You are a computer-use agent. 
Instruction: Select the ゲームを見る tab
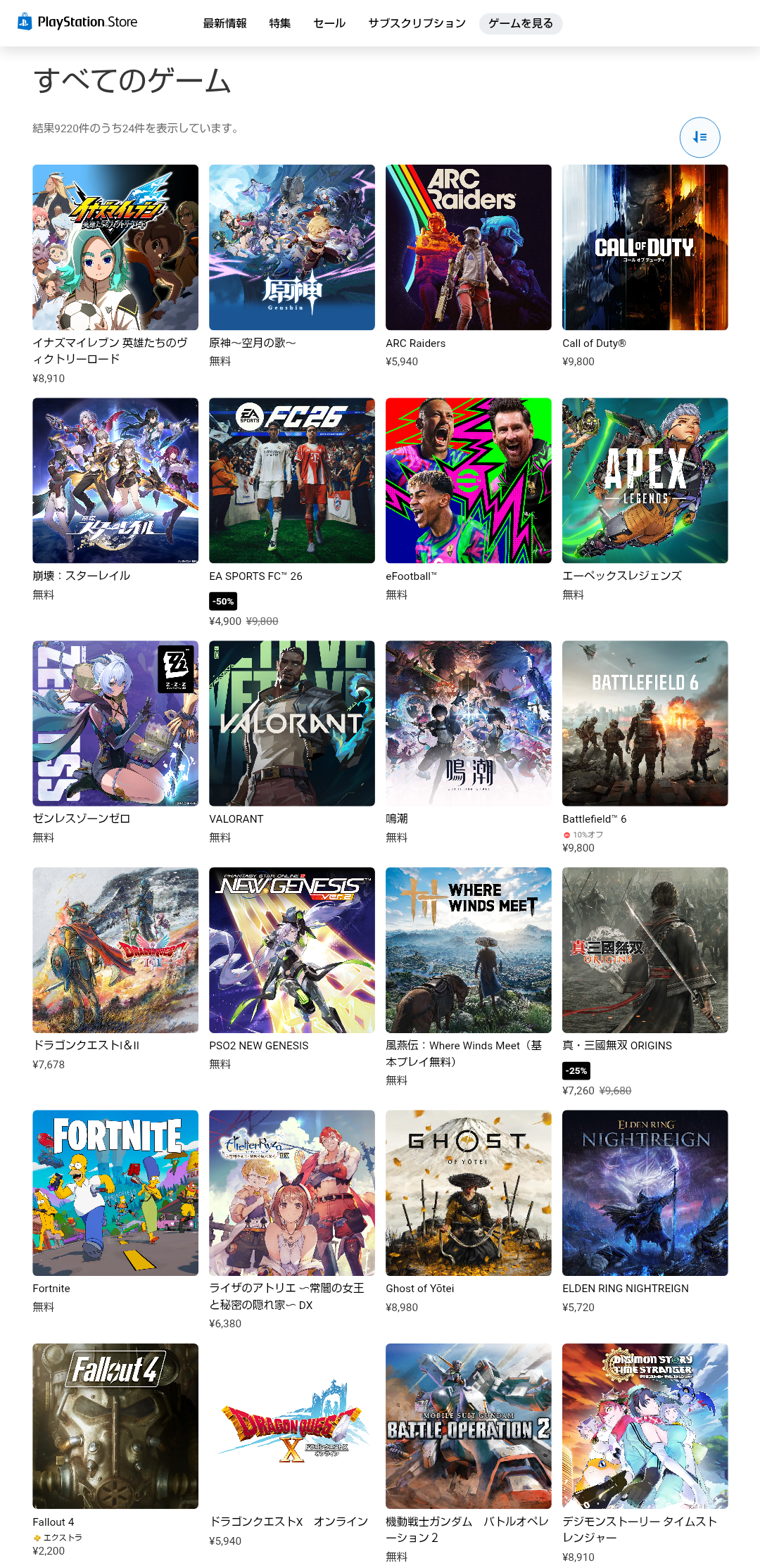[x=520, y=23]
